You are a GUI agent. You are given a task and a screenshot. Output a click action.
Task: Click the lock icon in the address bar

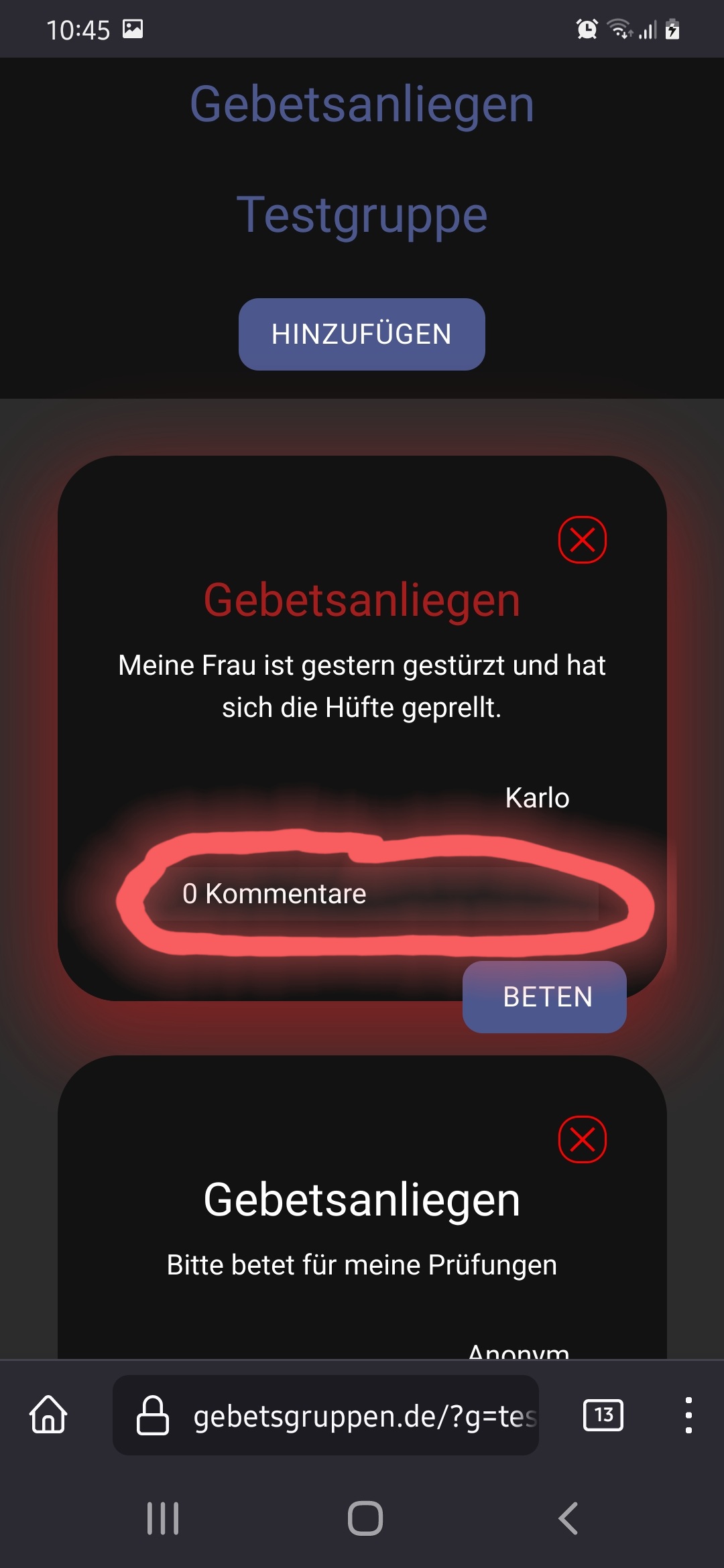pyautogui.click(x=153, y=1416)
